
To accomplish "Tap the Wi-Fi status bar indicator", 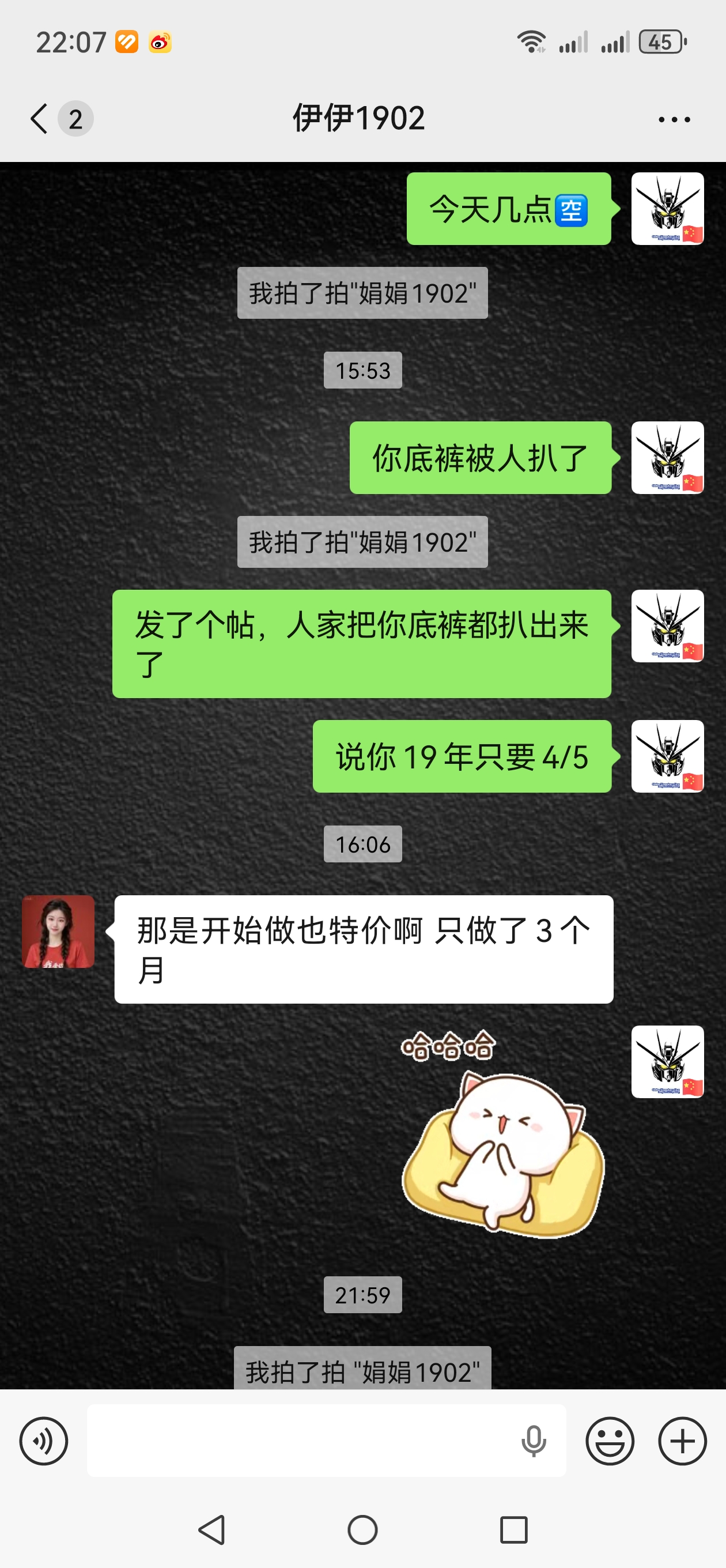I will tap(531, 41).
